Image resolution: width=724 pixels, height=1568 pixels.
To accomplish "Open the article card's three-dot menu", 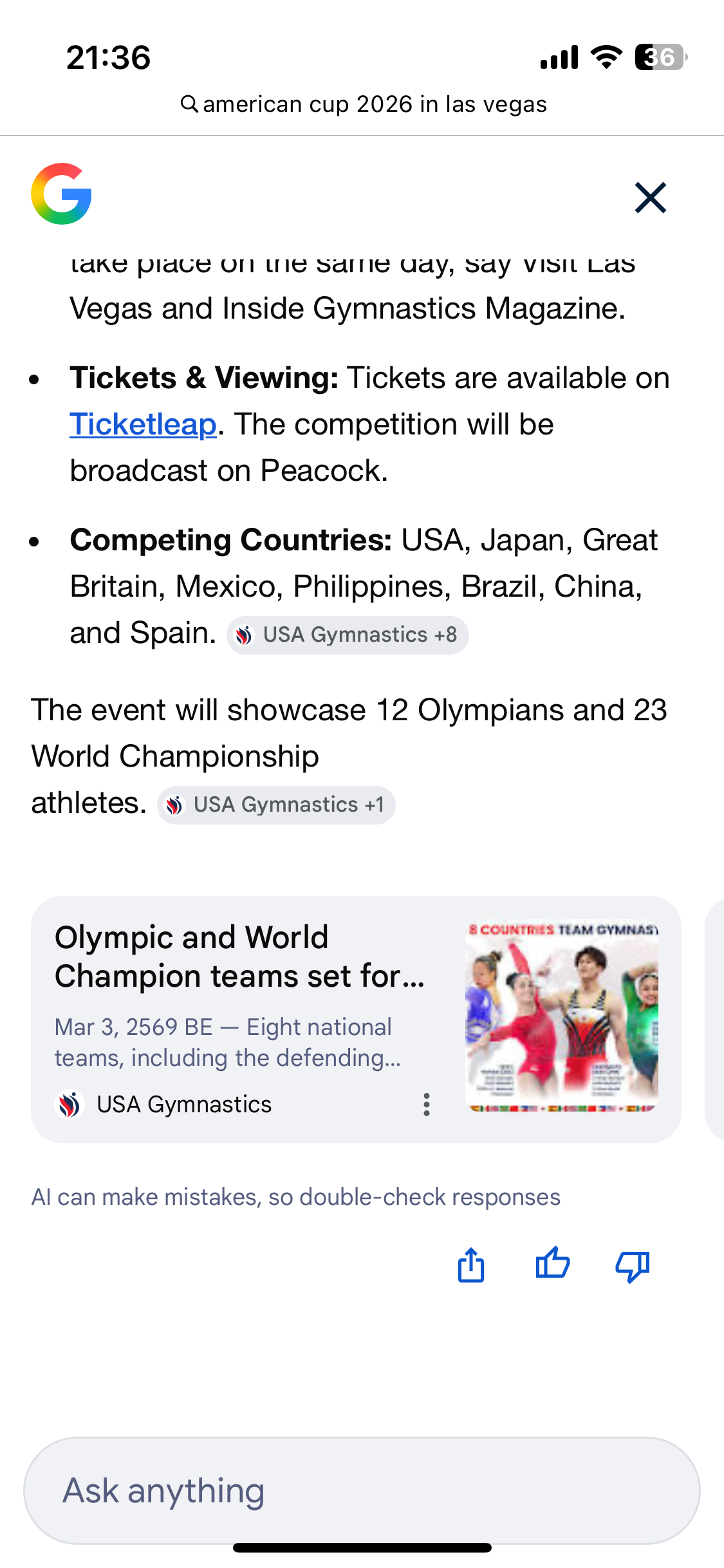I will 426,1105.
